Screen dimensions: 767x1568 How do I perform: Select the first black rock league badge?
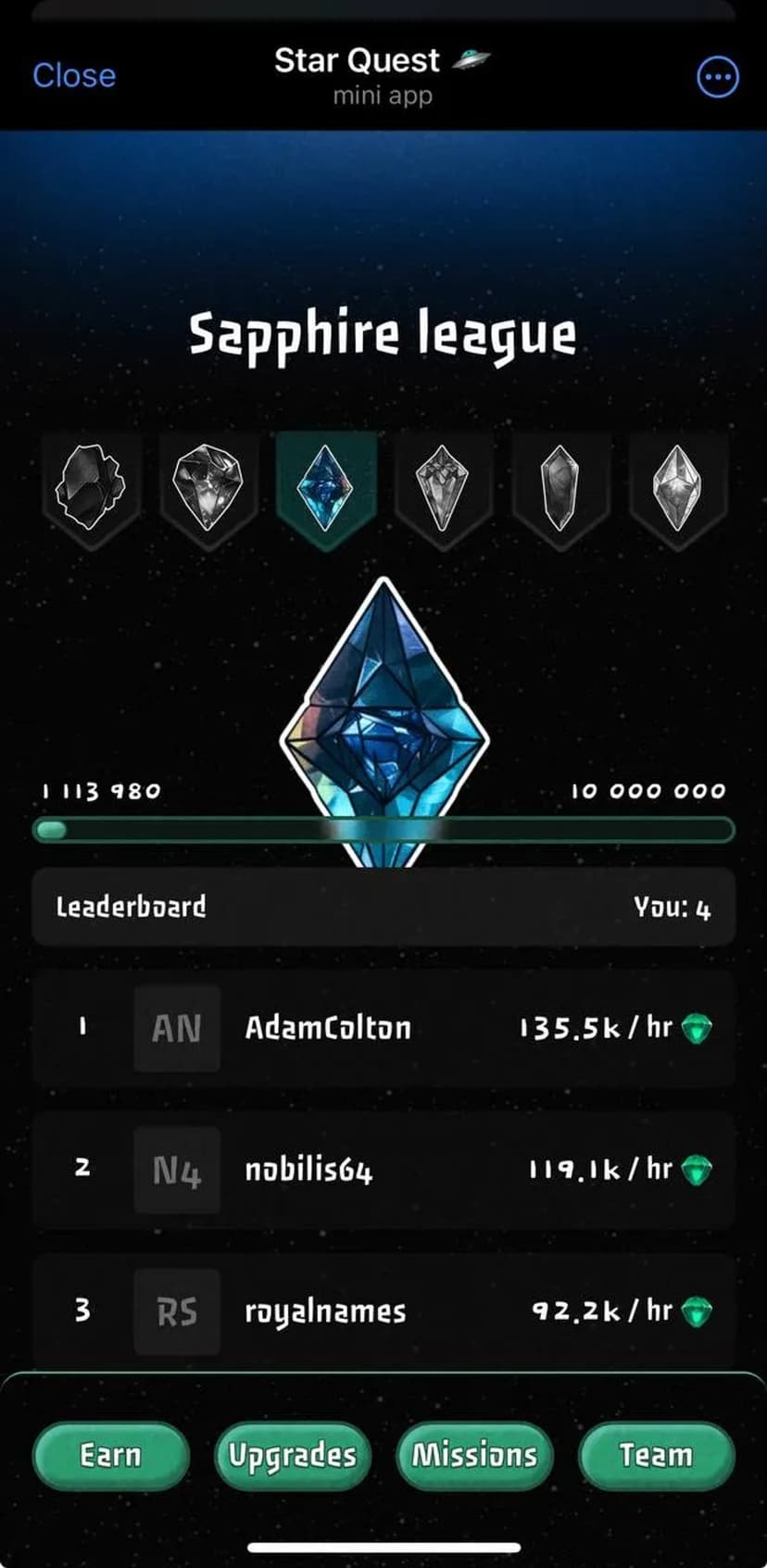pyautogui.click(x=90, y=487)
